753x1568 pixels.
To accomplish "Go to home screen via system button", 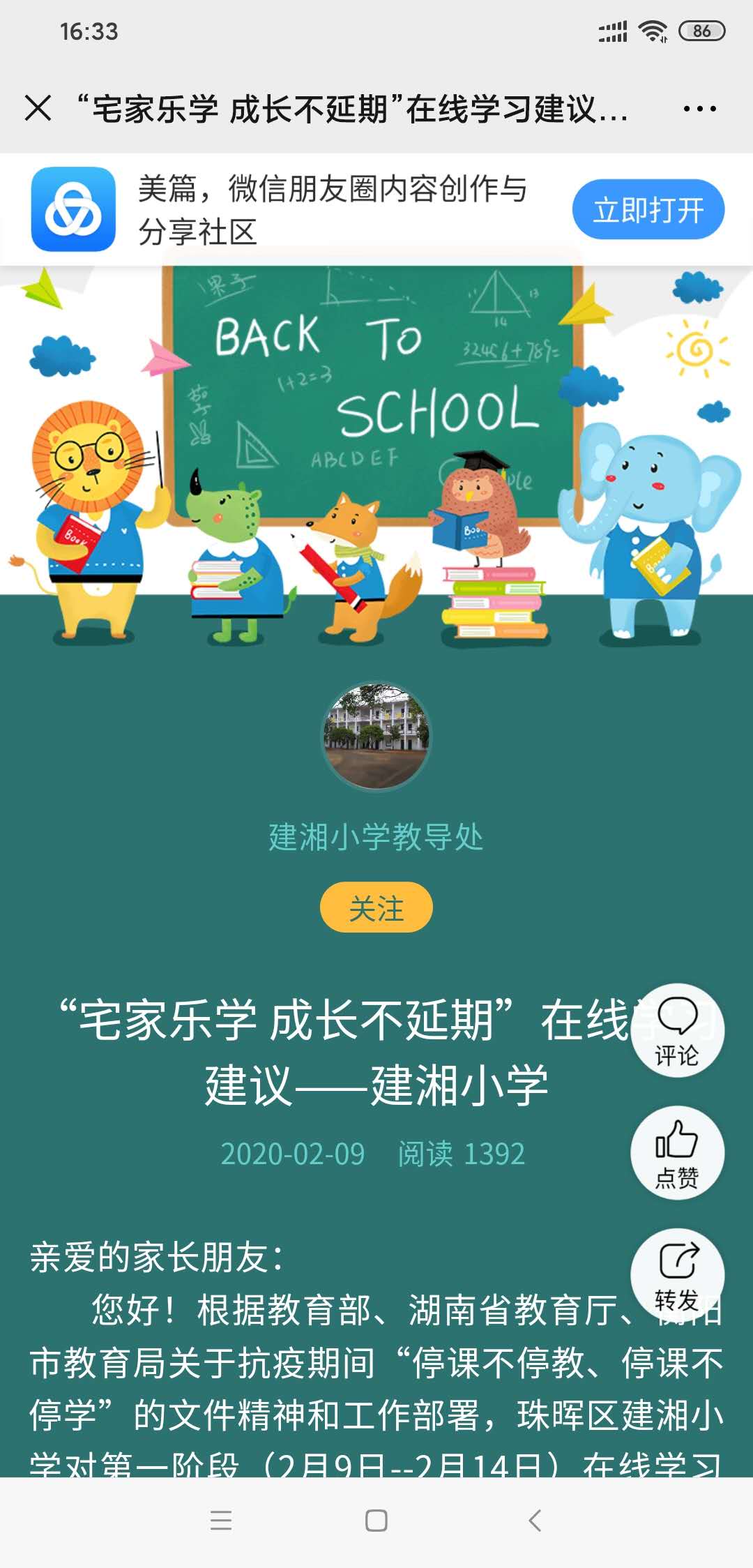I will click(x=376, y=1521).
